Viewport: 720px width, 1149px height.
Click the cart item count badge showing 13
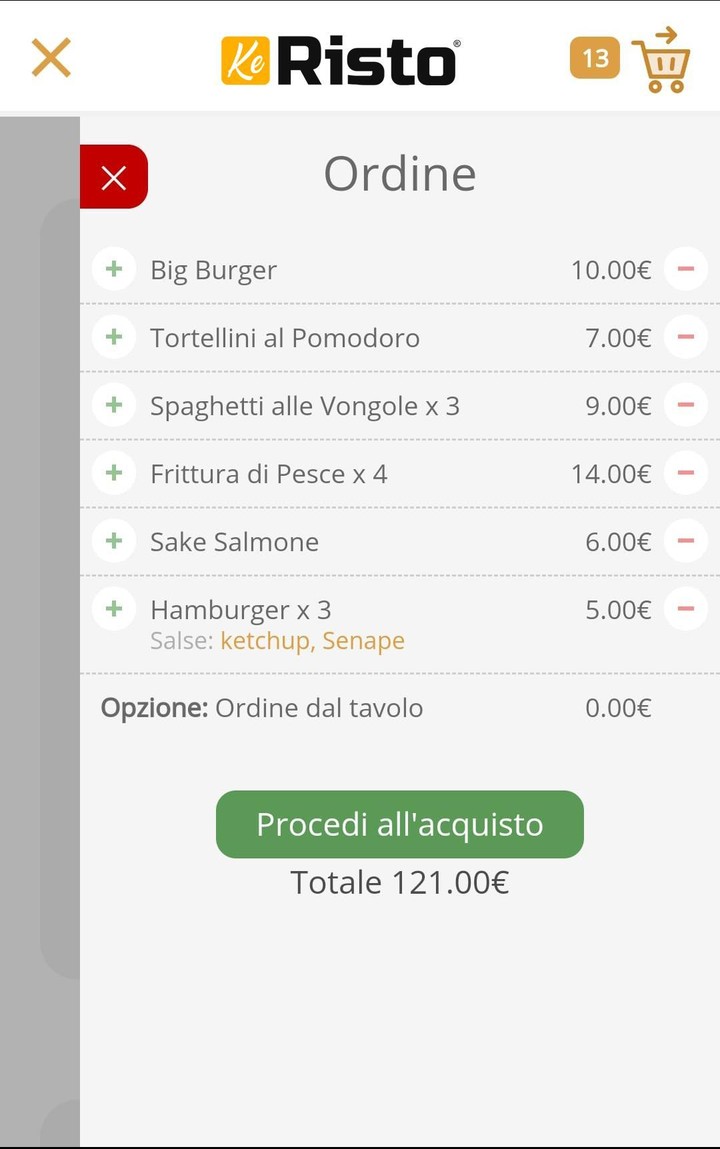(594, 59)
